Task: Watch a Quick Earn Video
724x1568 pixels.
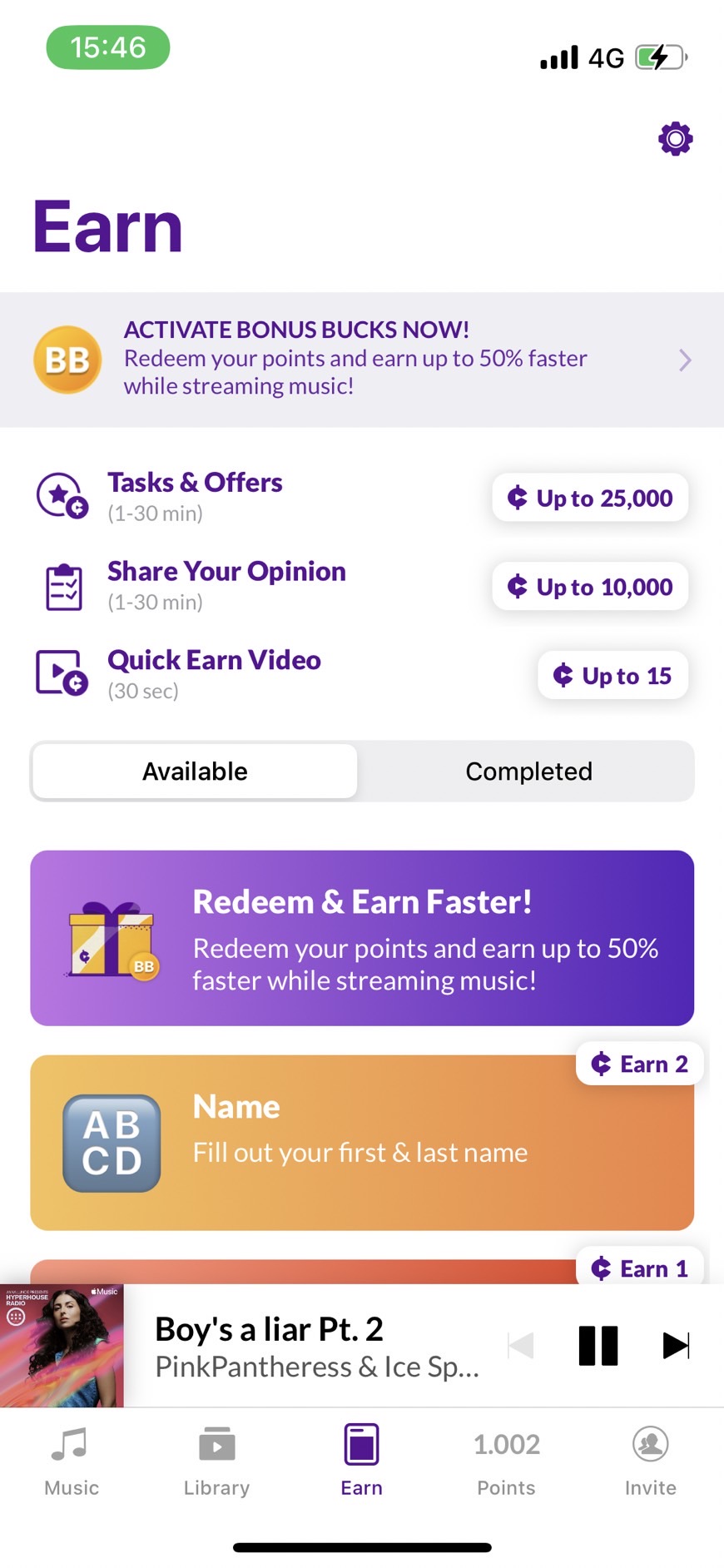Action: click(x=214, y=673)
